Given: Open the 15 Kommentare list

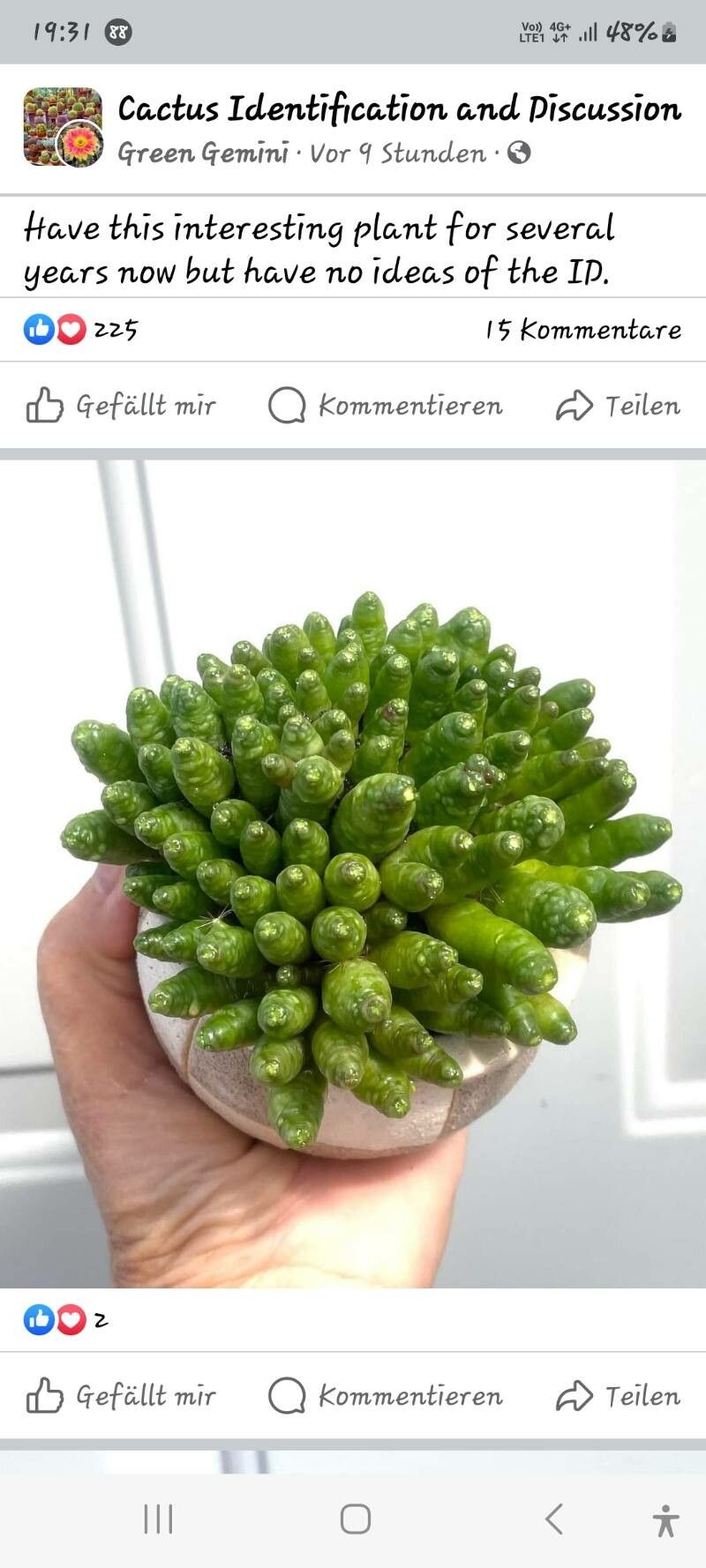Looking at the screenshot, I should pos(582,330).
